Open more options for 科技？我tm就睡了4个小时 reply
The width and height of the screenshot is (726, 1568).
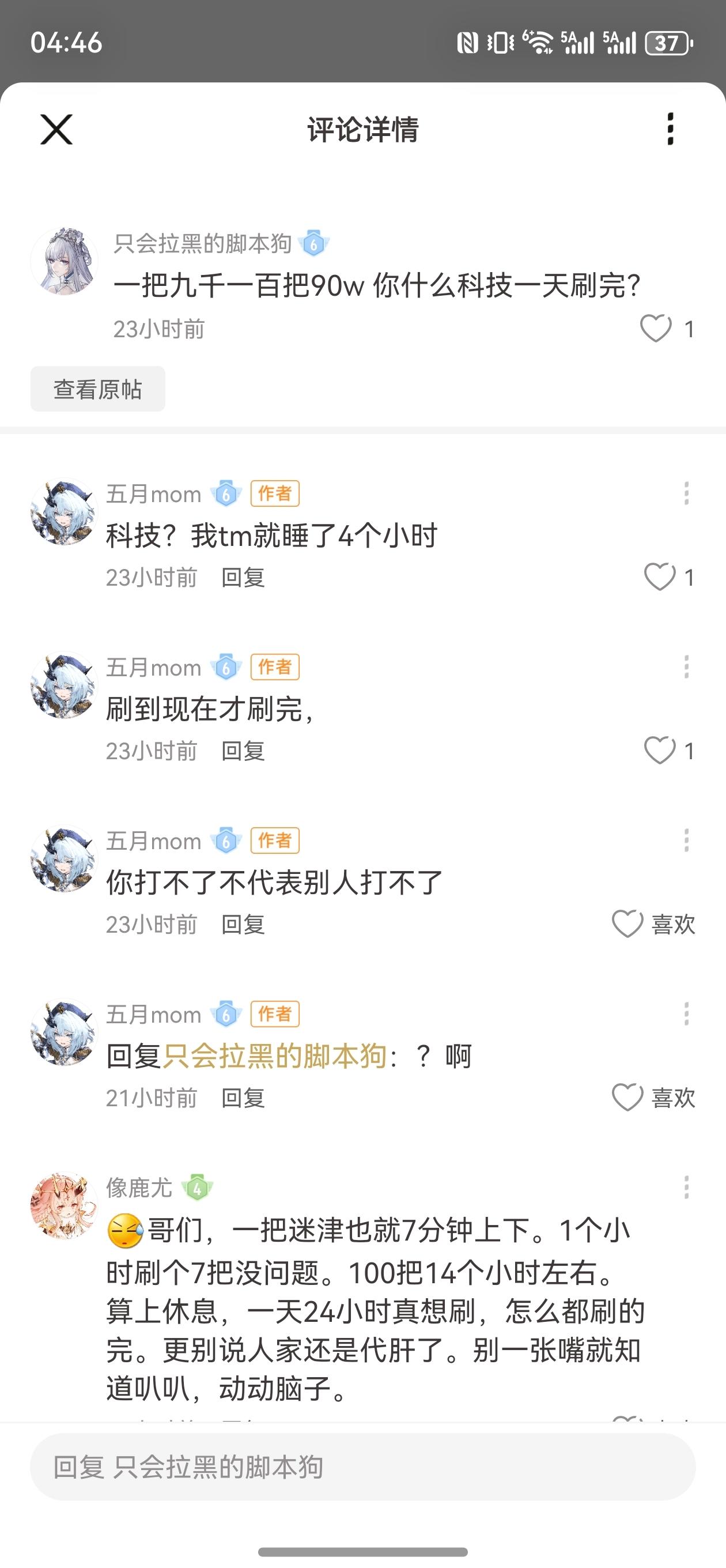pyautogui.click(x=686, y=493)
